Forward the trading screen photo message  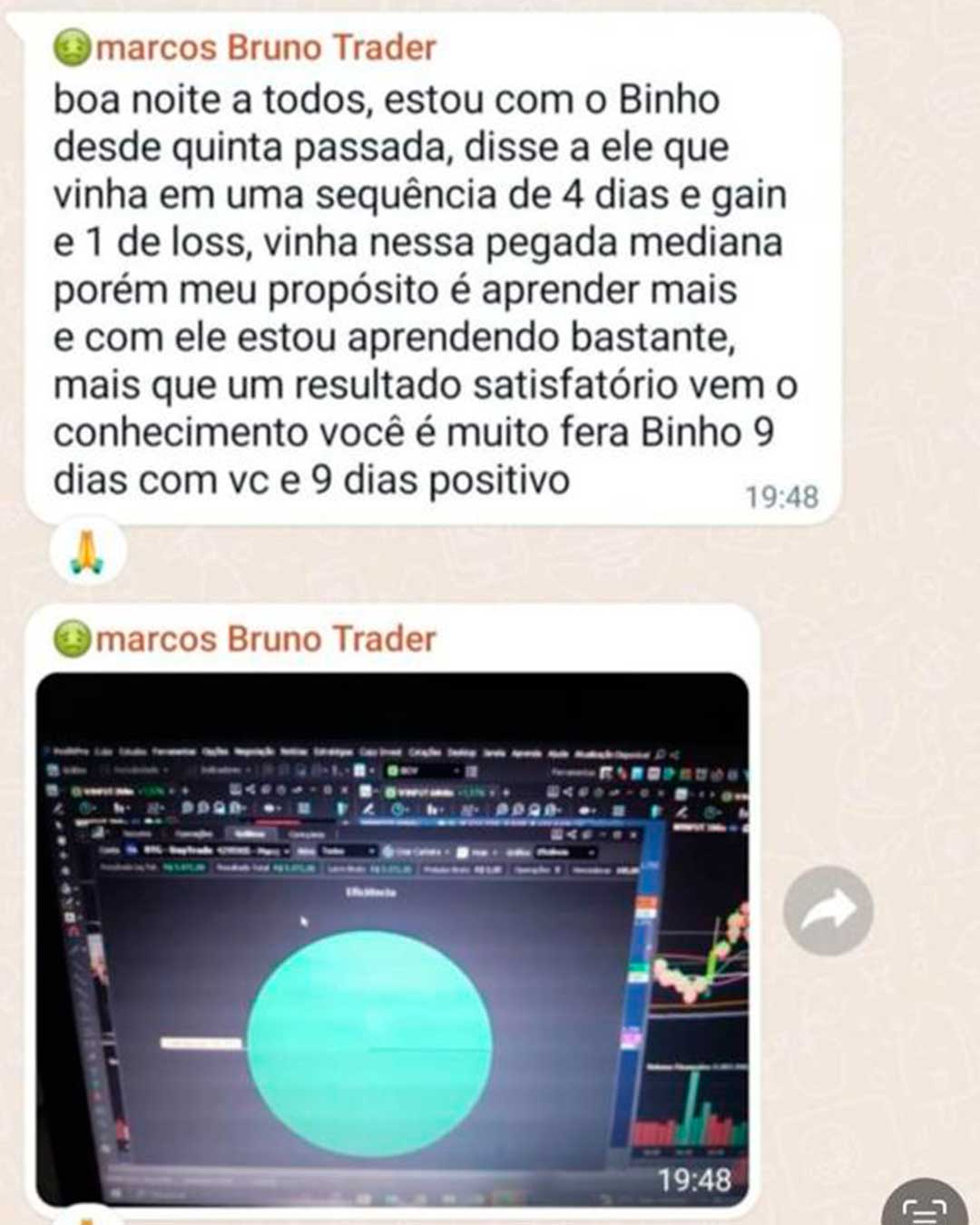pyautogui.click(x=828, y=910)
